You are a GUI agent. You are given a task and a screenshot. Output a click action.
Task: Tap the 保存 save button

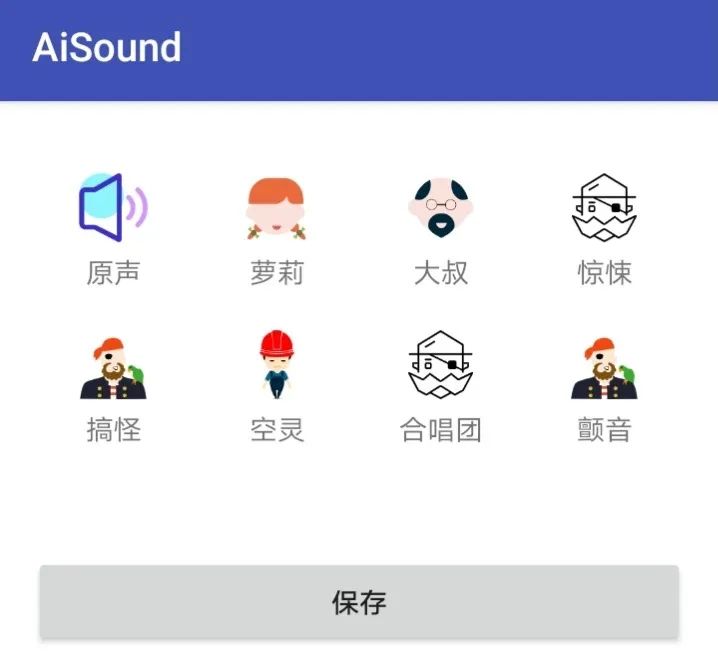(359, 602)
